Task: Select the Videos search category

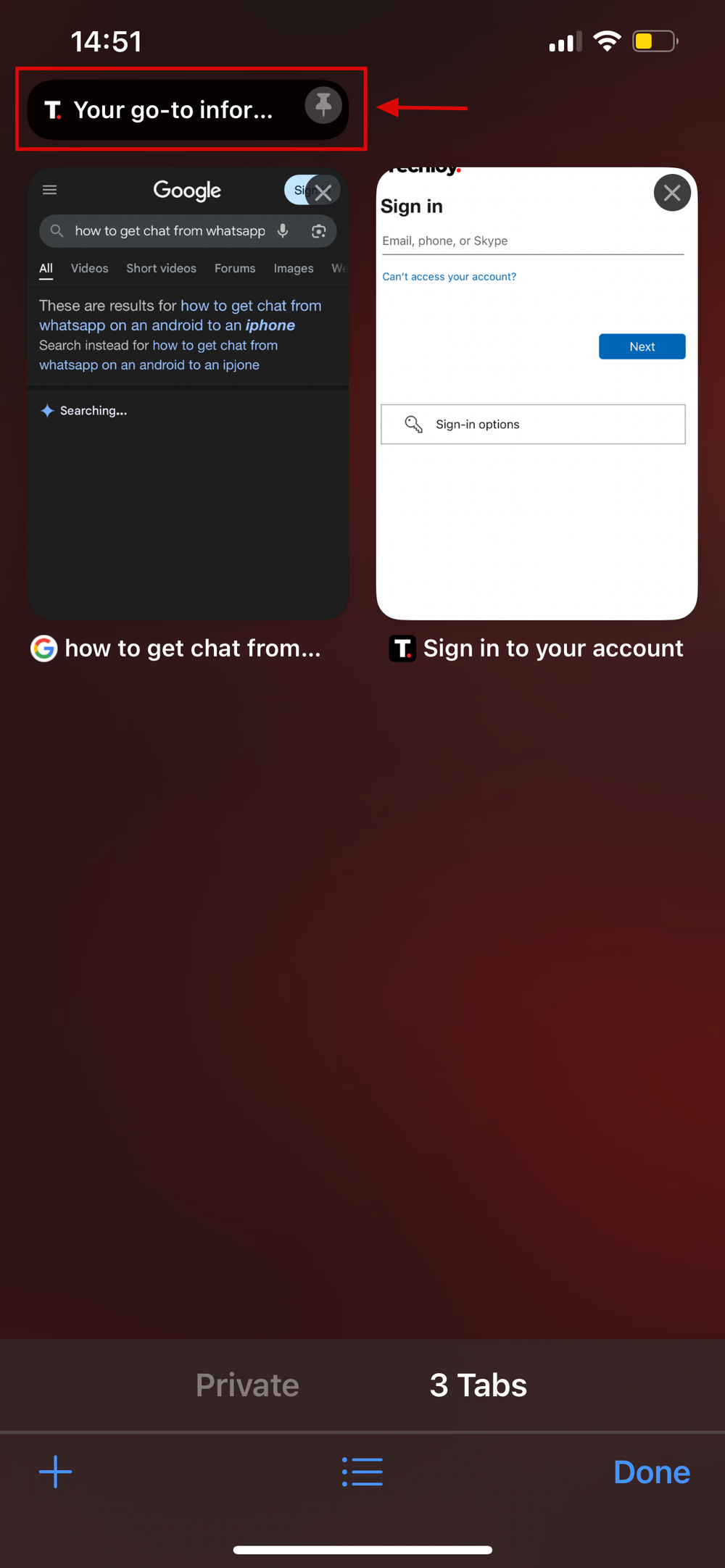Action: click(88, 268)
